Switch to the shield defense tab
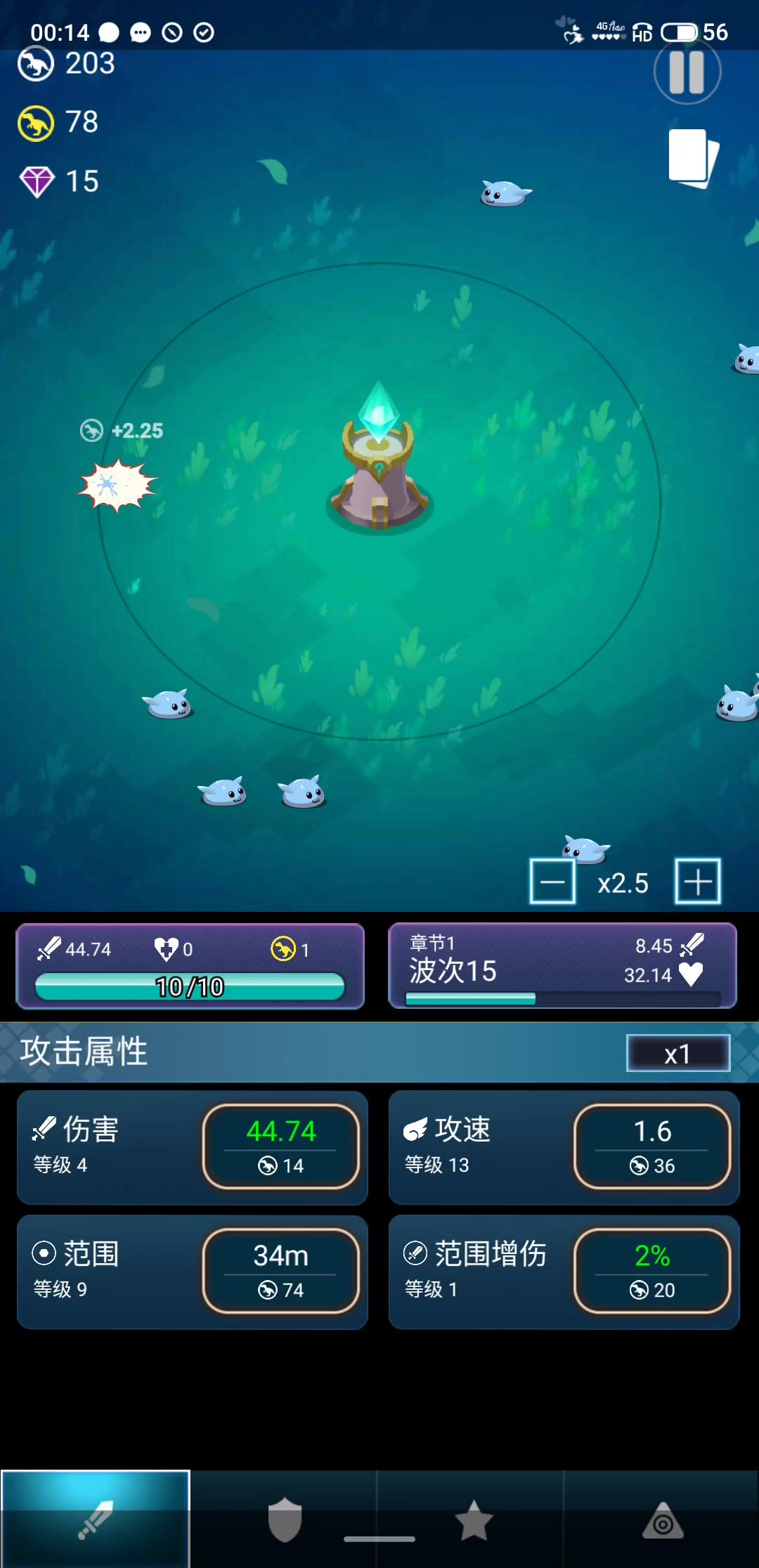This screenshot has width=759, height=1568. tap(285, 1519)
